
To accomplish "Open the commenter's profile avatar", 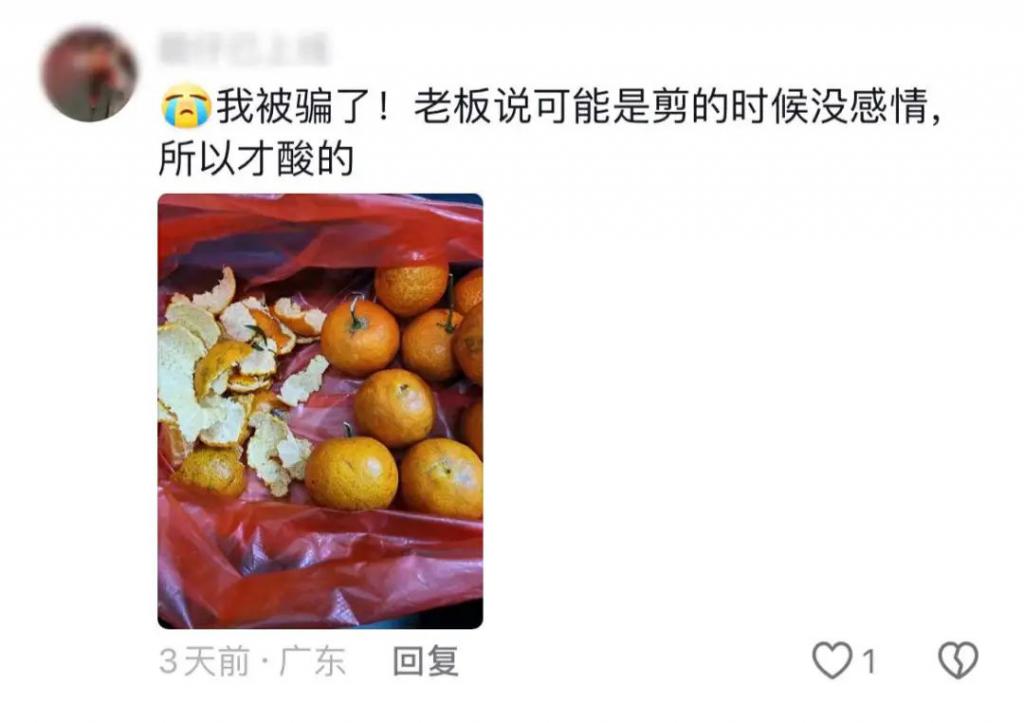I will click(x=89, y=75).
